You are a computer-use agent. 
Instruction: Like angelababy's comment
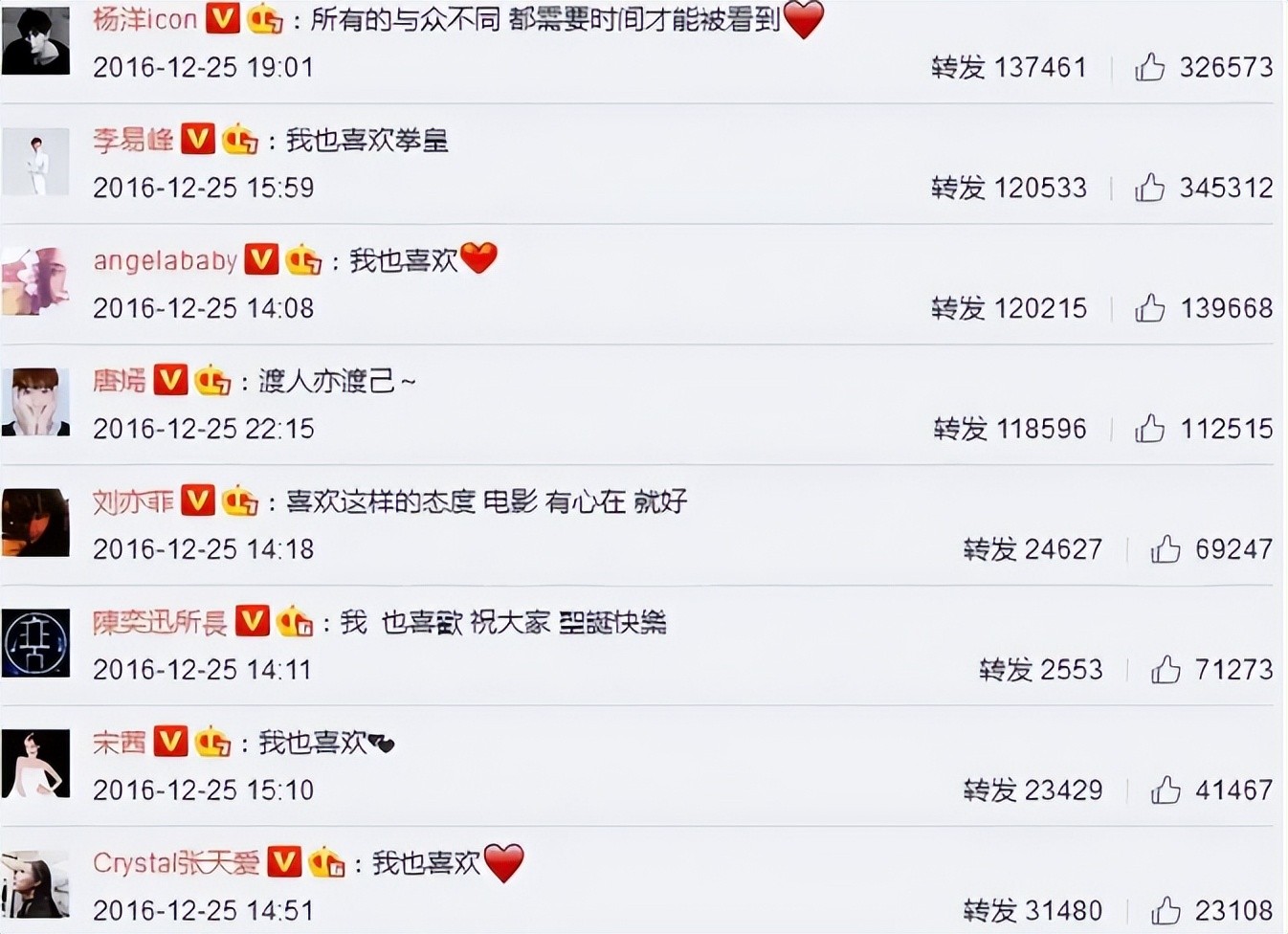click(x=1150, y=308)
